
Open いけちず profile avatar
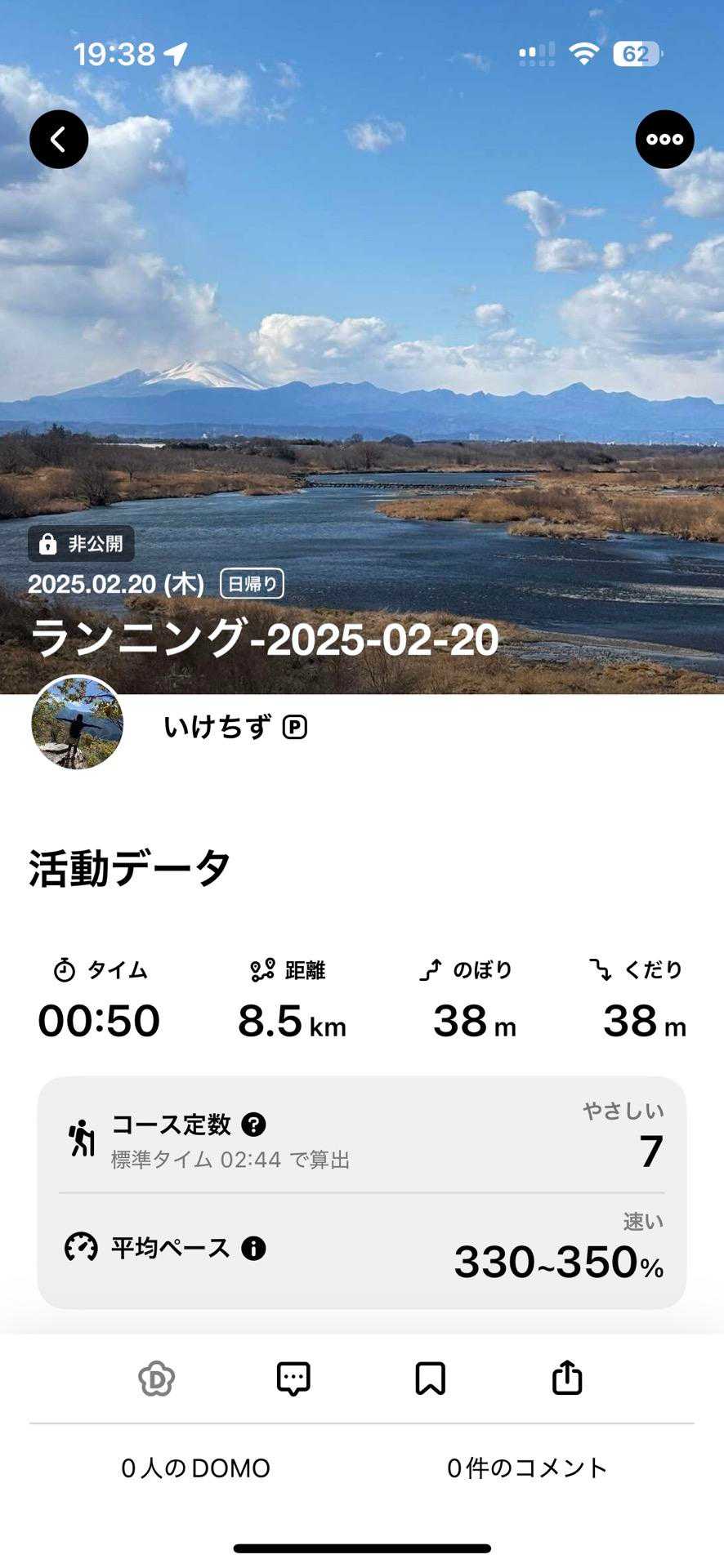pyautogui.click(x=78, y=723)
